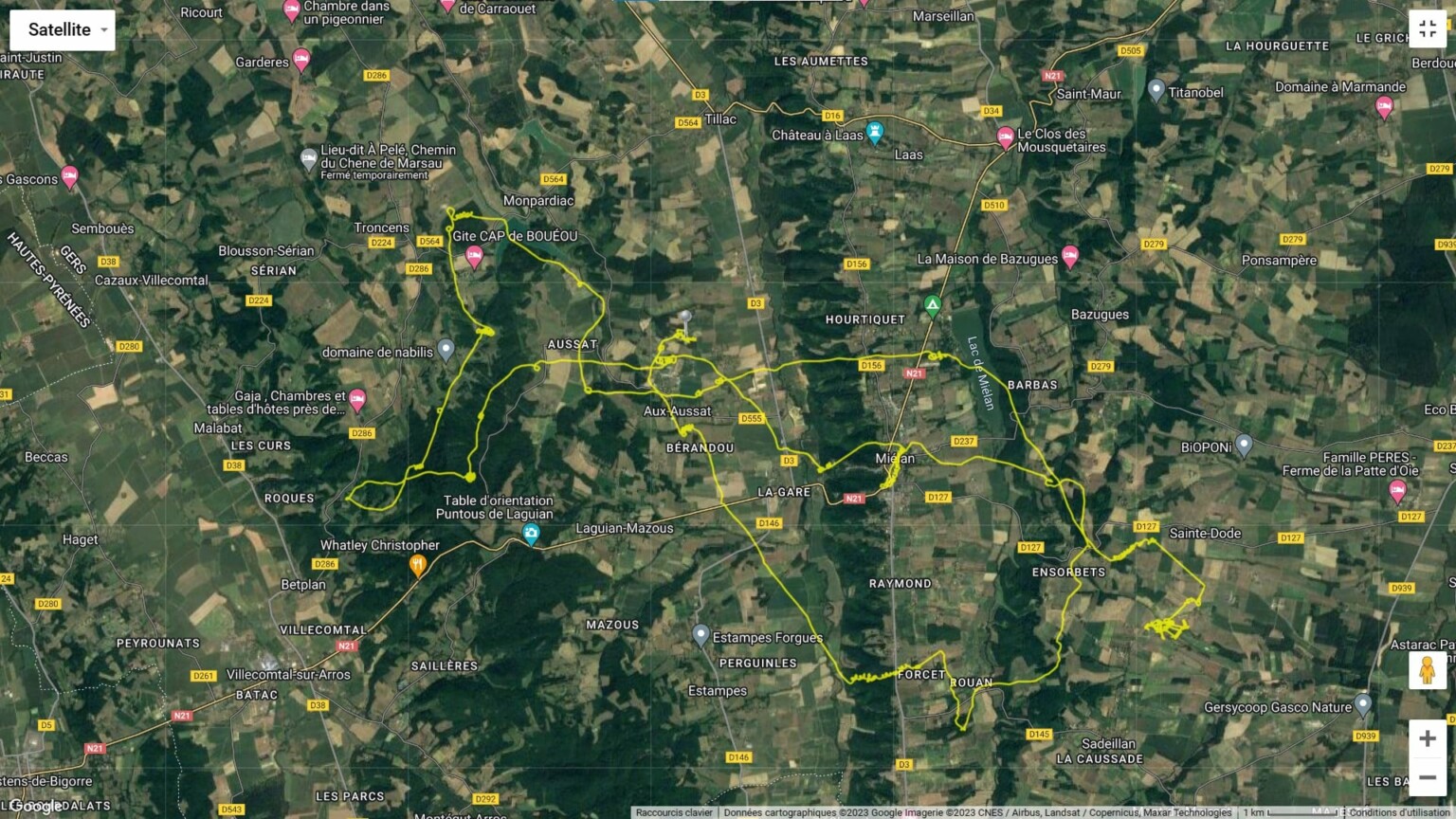The width and height of the screenshot is (1456, 819).
Task: Open the Titanobel place marker
Action: 1156,90
